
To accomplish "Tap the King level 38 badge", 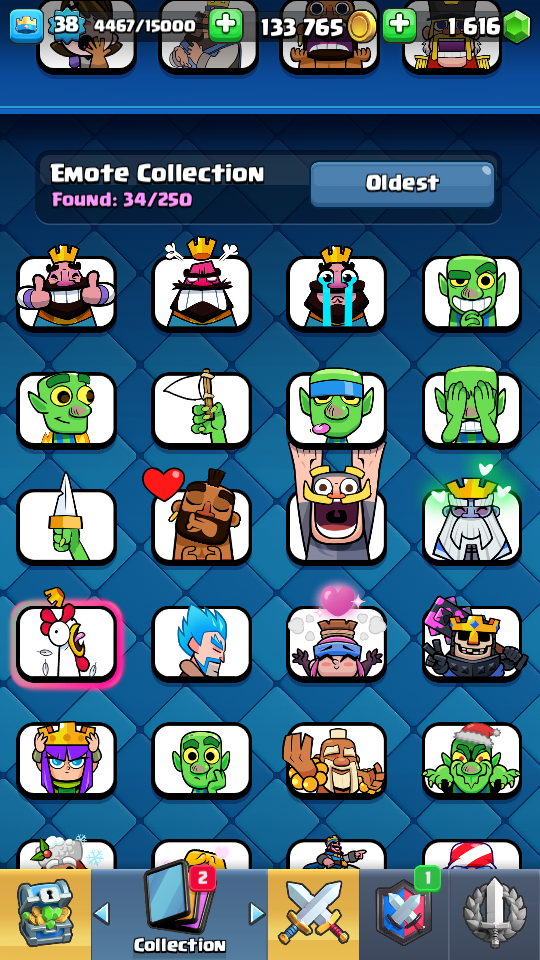I will click(65, 26).
